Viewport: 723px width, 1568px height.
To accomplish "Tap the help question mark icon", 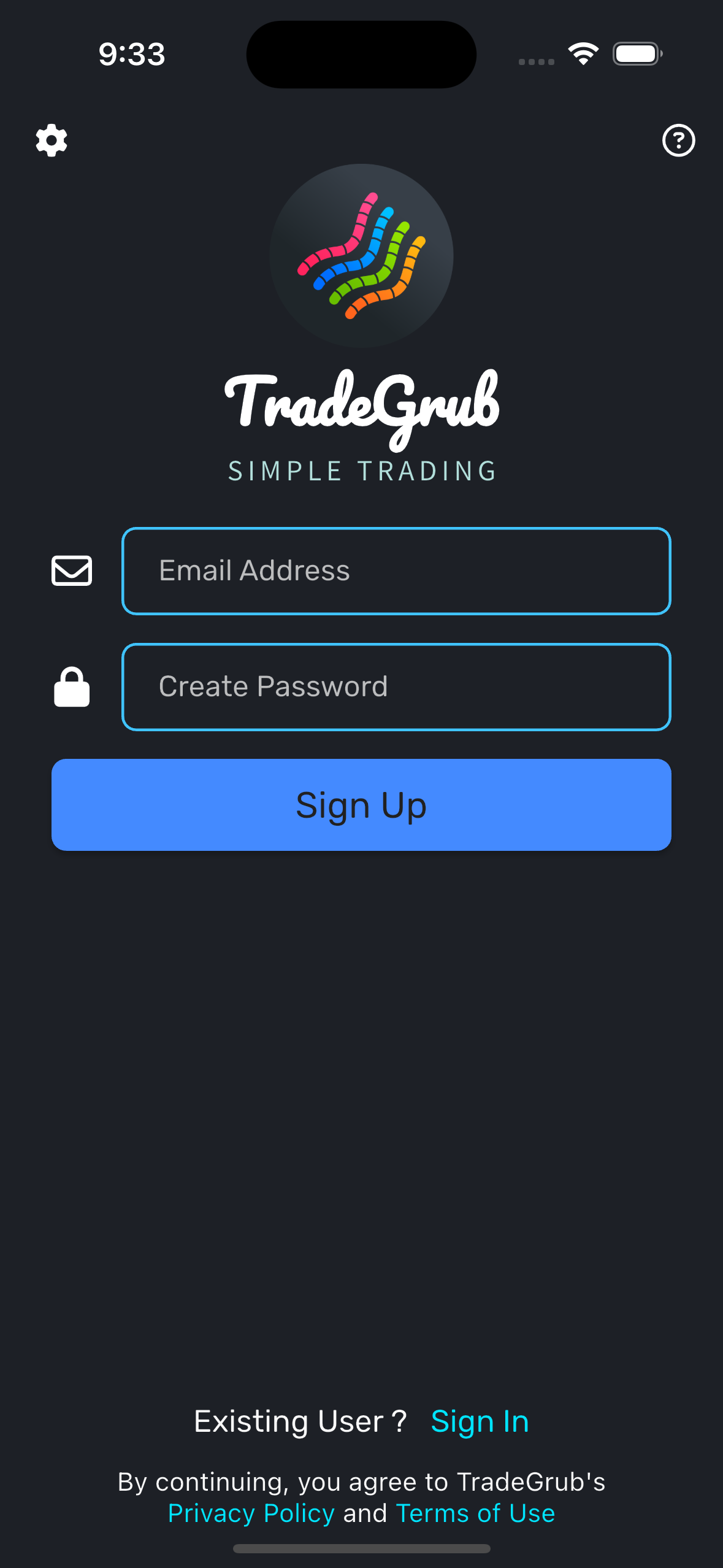I will click(x=678, y=140).
